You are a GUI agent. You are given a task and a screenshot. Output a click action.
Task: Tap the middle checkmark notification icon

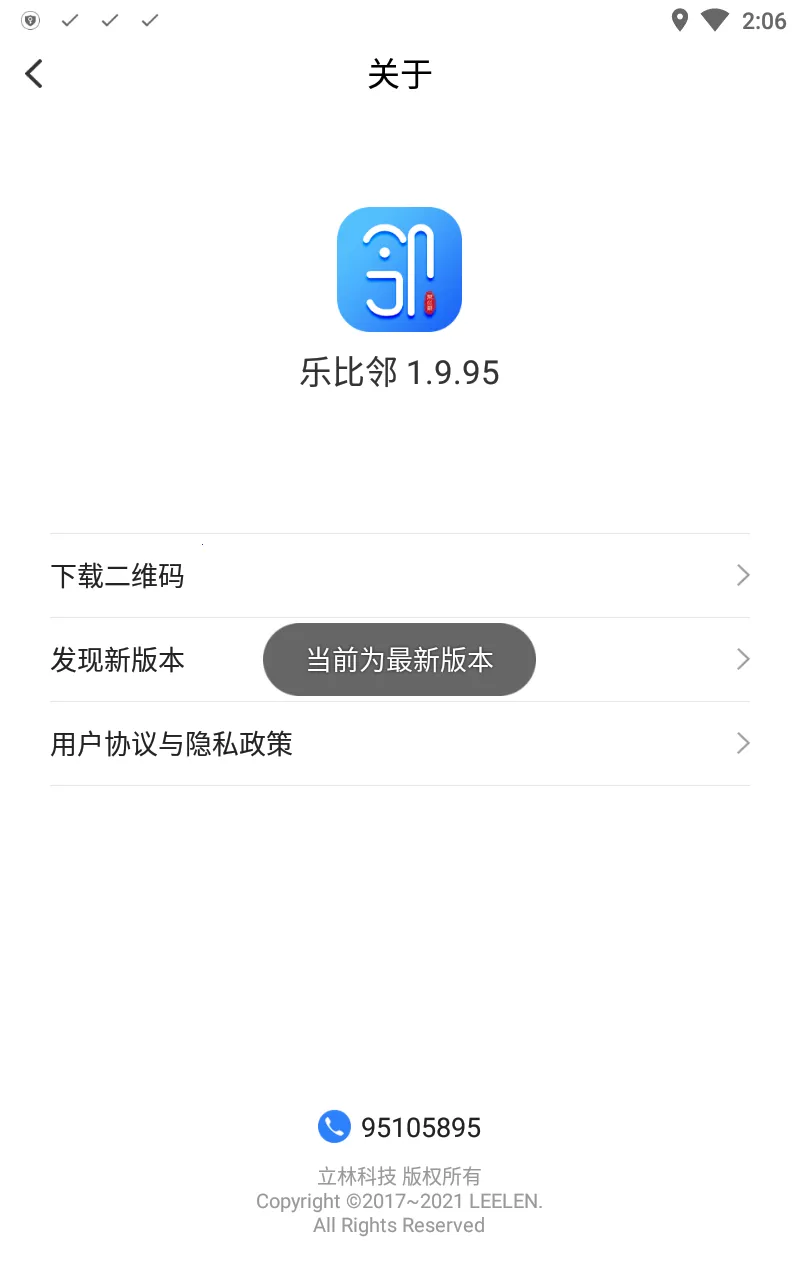pyautogui.click(x=109, y=20)
